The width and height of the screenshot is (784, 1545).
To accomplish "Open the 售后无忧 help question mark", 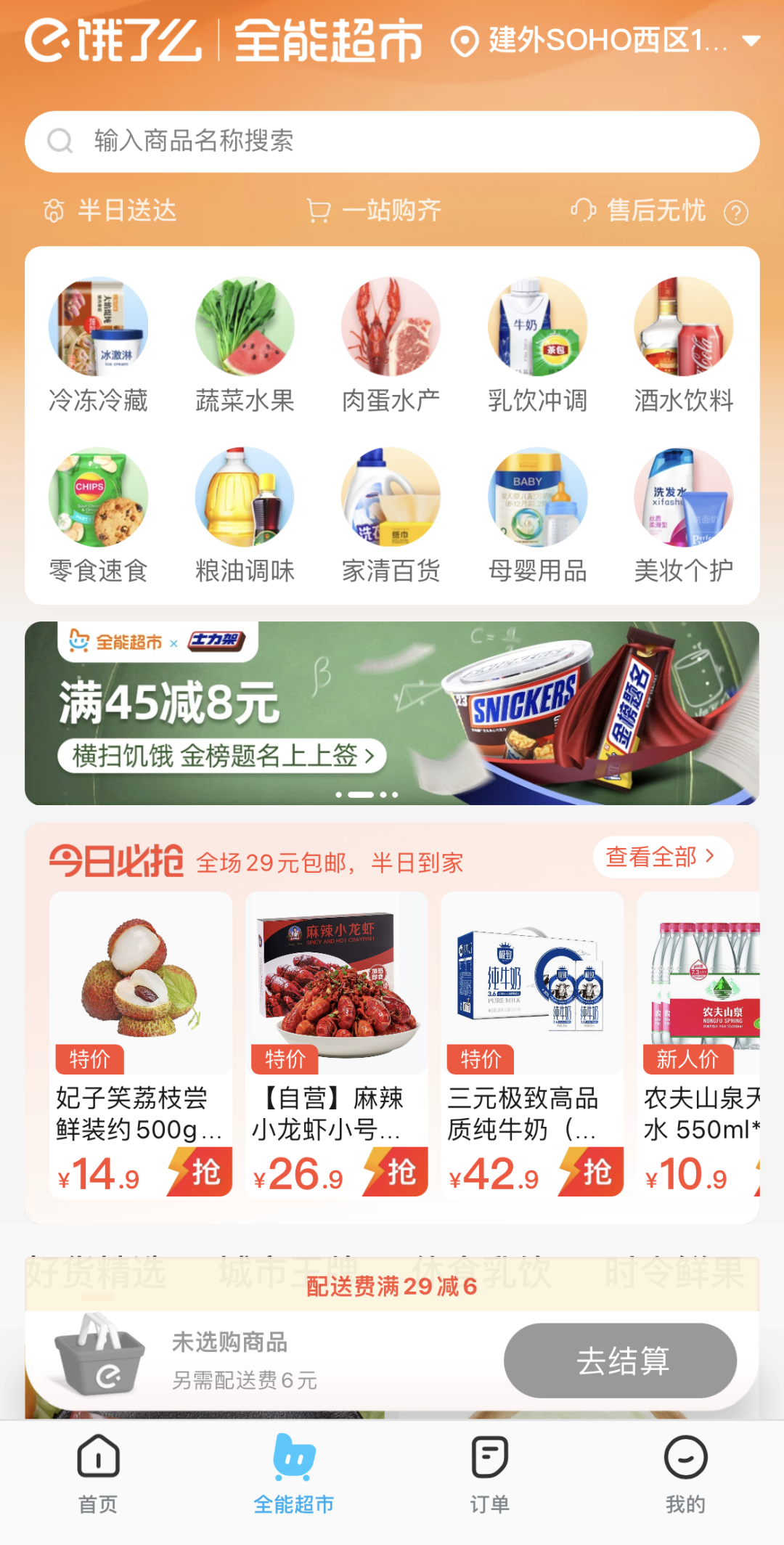I will click(735, 213).
